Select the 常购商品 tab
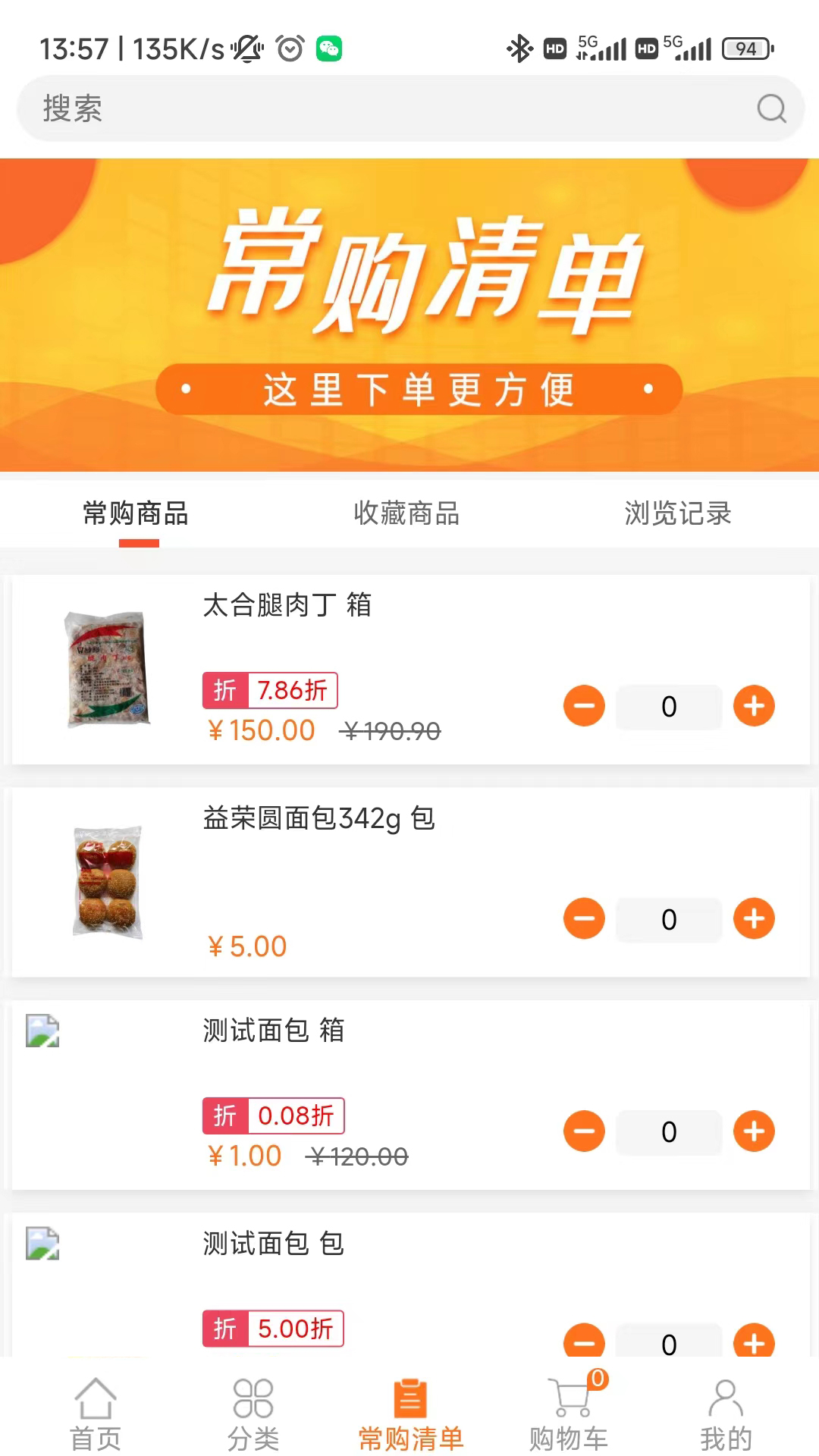 137,513
